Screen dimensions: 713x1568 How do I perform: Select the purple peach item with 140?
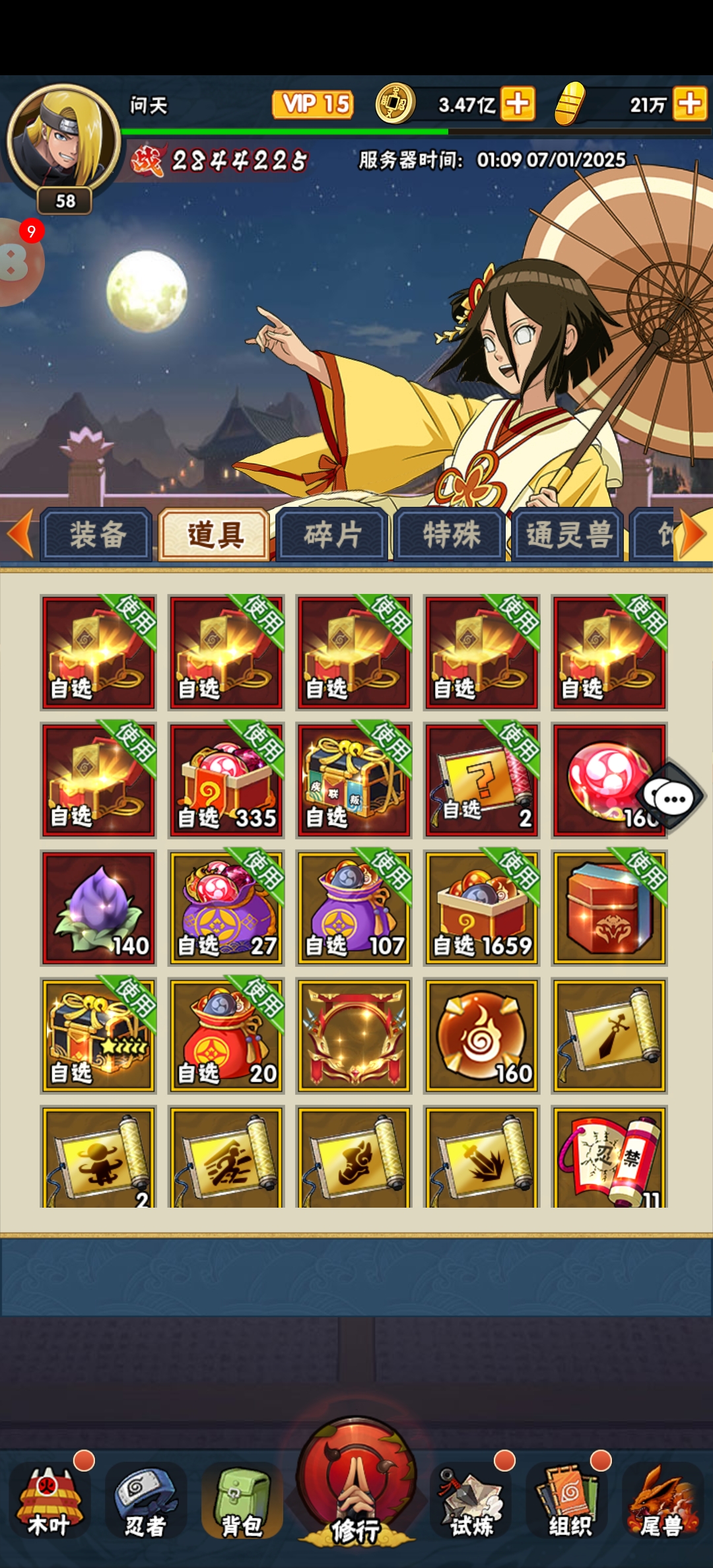click(x=98, y=908)
